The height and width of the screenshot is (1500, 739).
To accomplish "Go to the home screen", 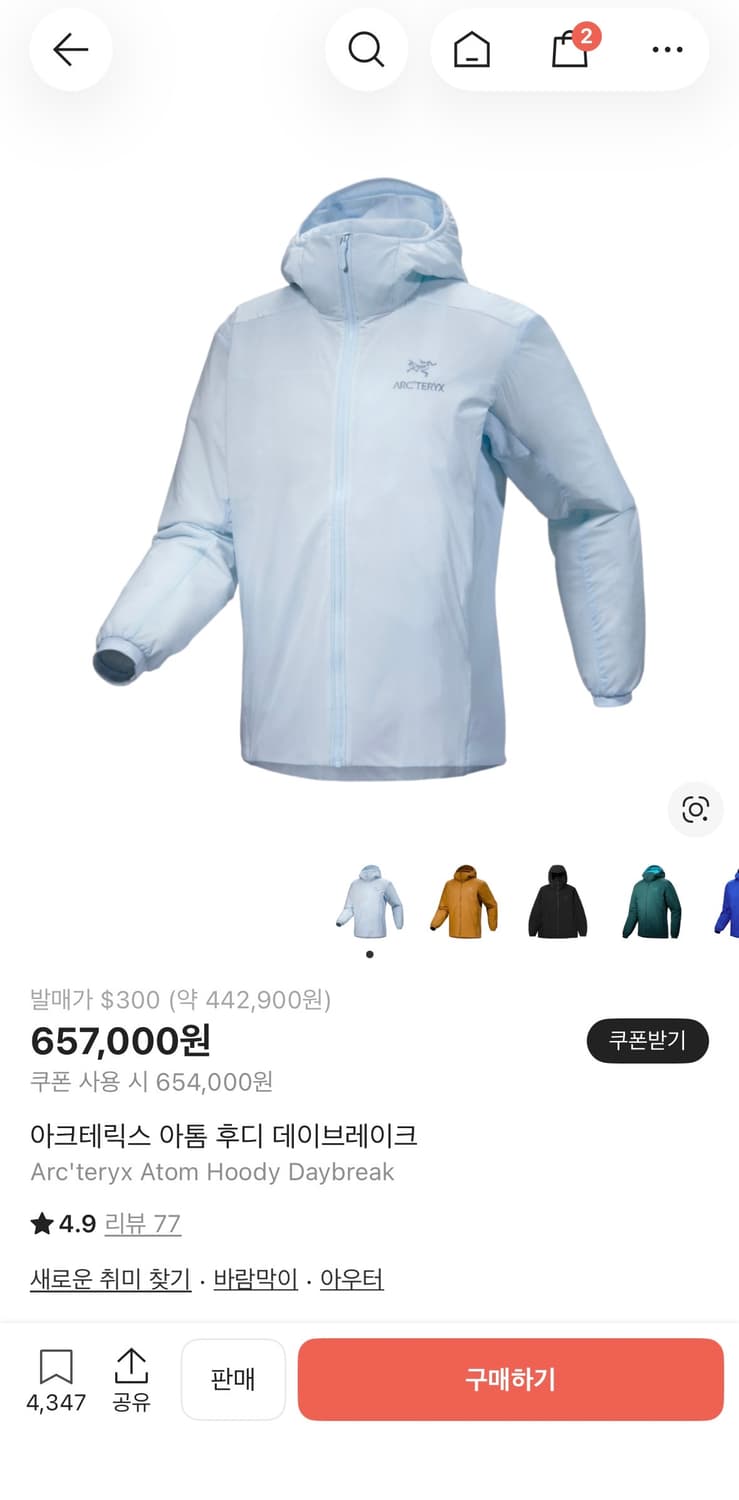I will coord(470,50).
